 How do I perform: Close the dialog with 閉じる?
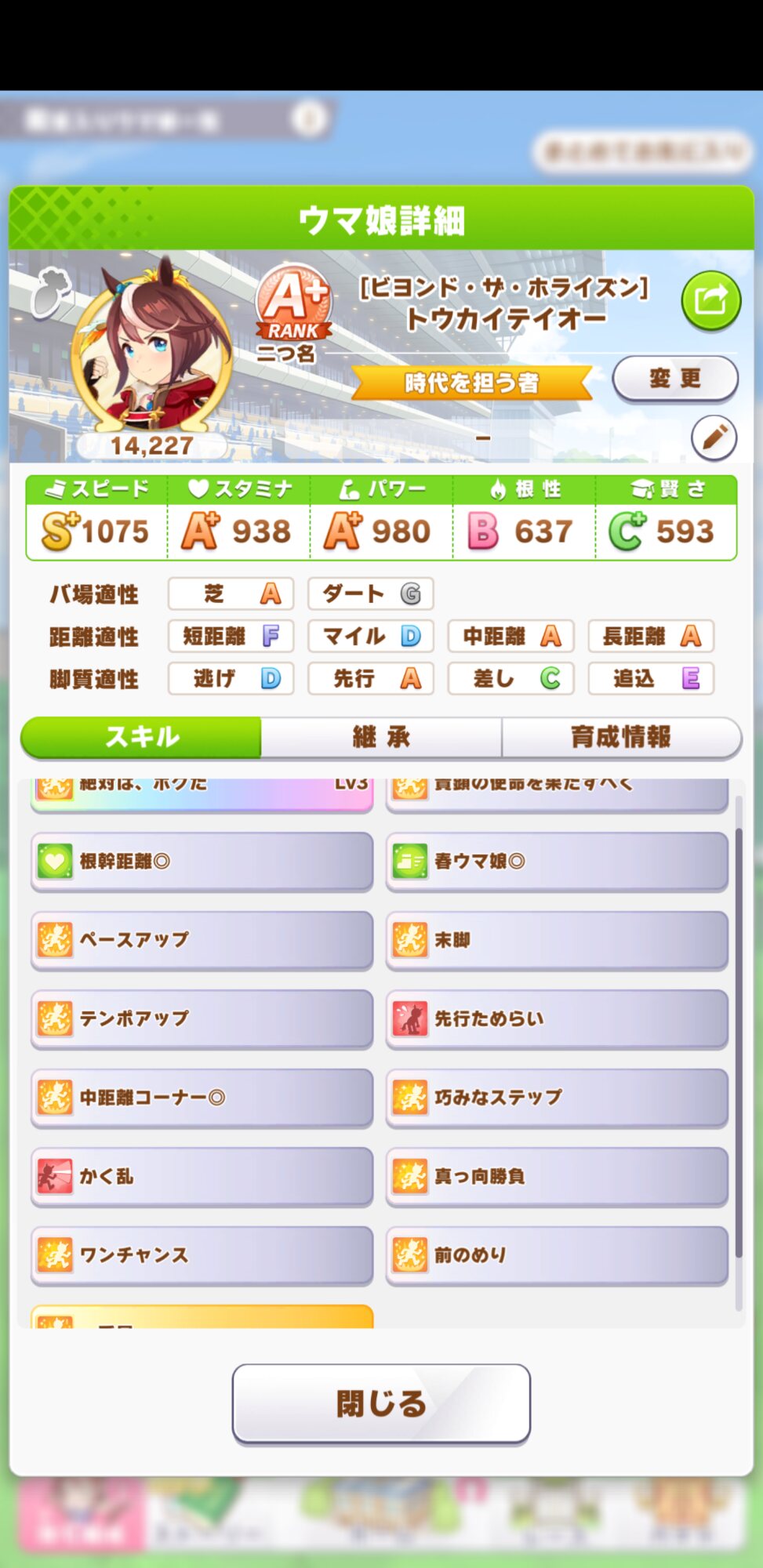pos(381,1403)
